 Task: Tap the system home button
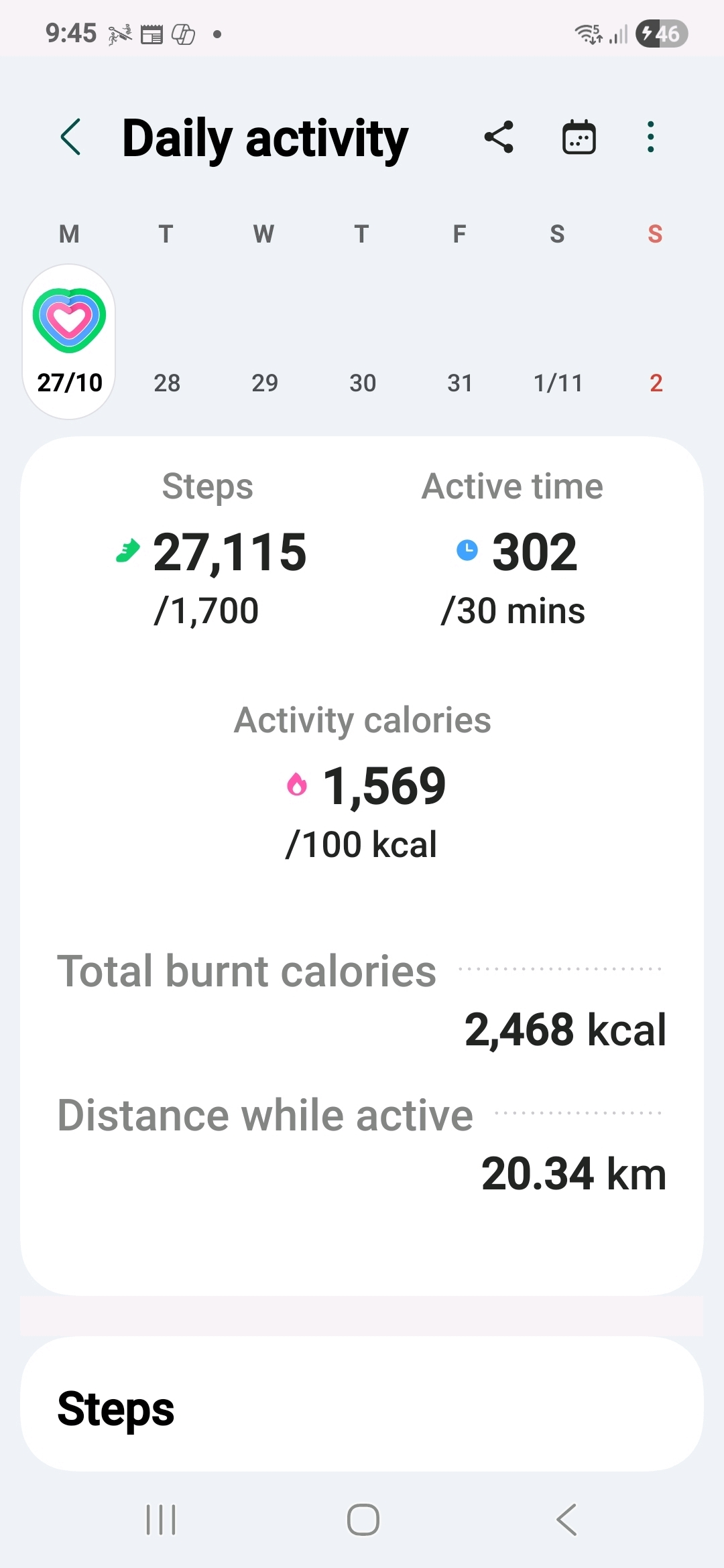(x=363, y=1520)
